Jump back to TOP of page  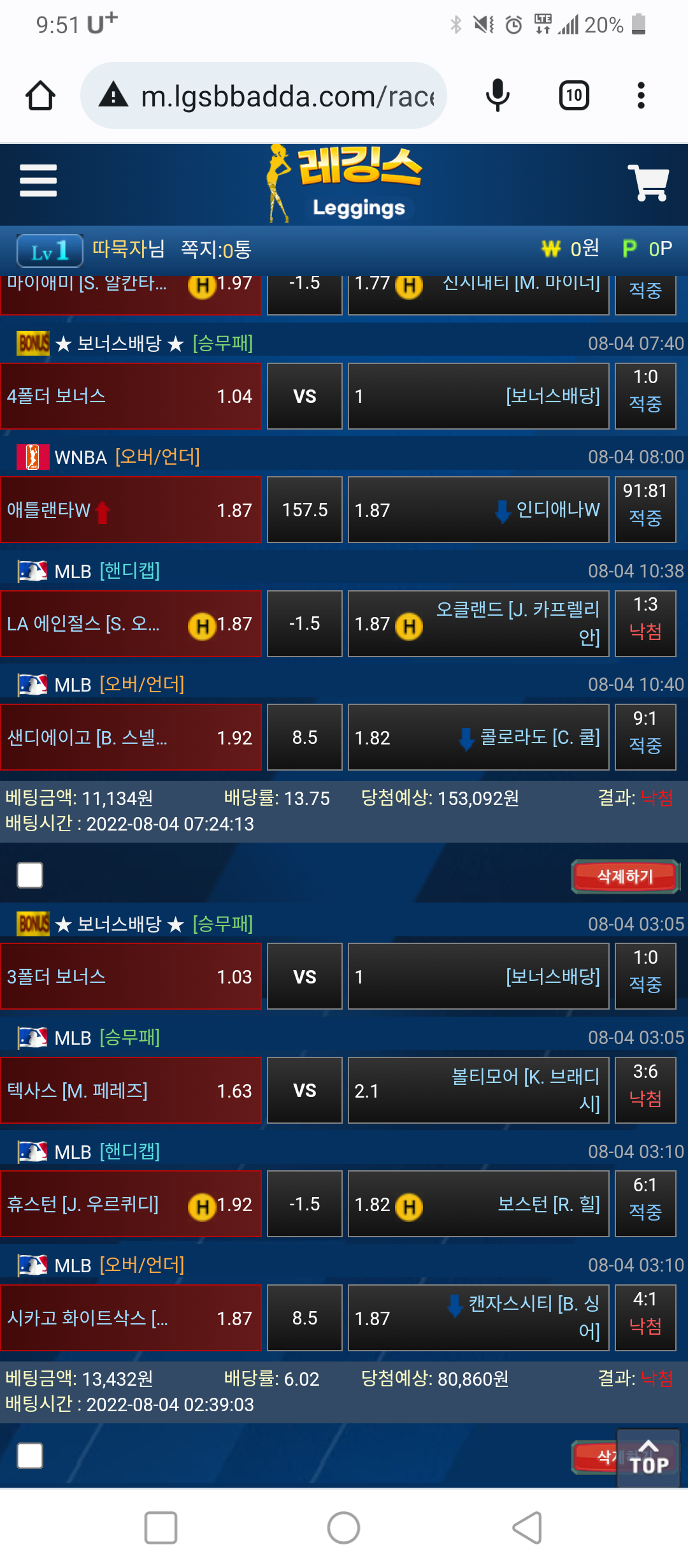click(x=649, y=1458)
